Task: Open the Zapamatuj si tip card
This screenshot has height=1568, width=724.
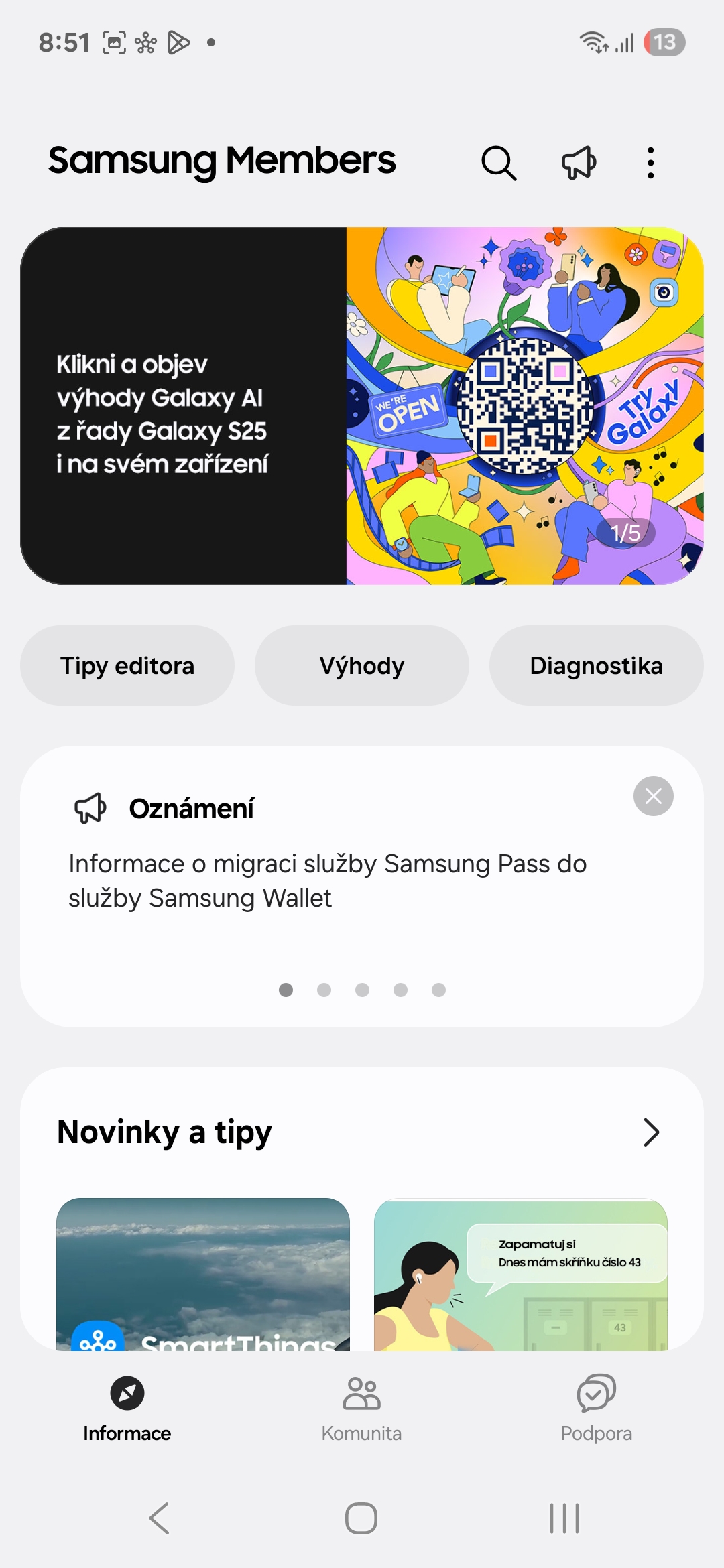Action: (521, 1274)
